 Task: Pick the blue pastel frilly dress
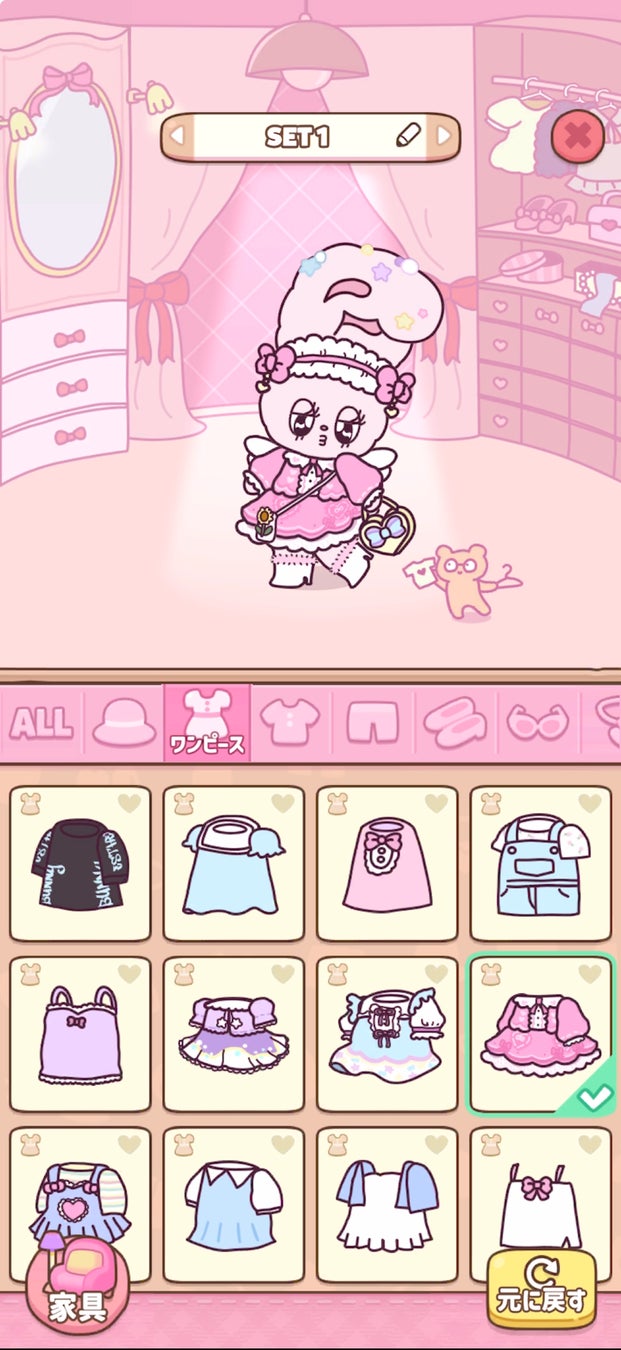tap(387, 1035)
